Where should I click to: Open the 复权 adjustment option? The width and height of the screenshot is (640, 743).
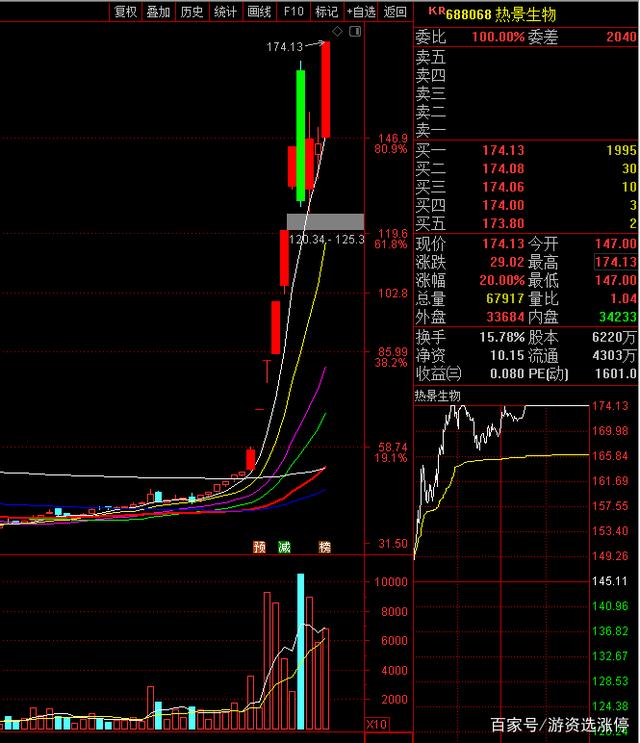tap(126, 12)
